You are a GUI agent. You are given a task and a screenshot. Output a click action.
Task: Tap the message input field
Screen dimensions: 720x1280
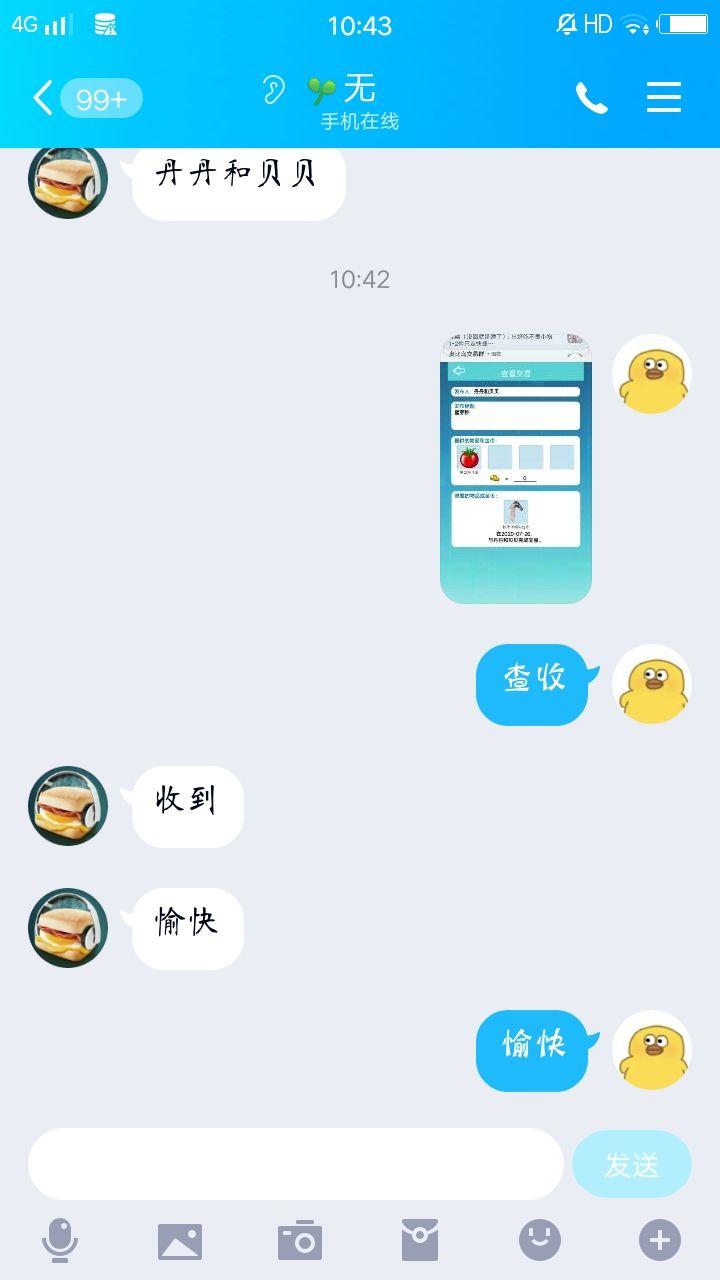tap(296, 1164)
